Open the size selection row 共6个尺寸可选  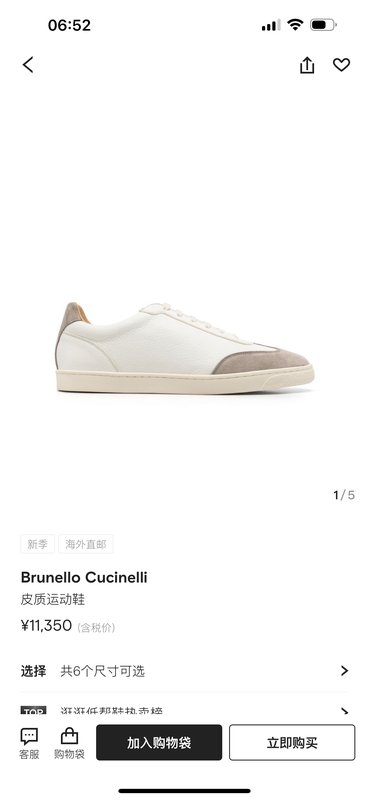click(x=184, y=671)
